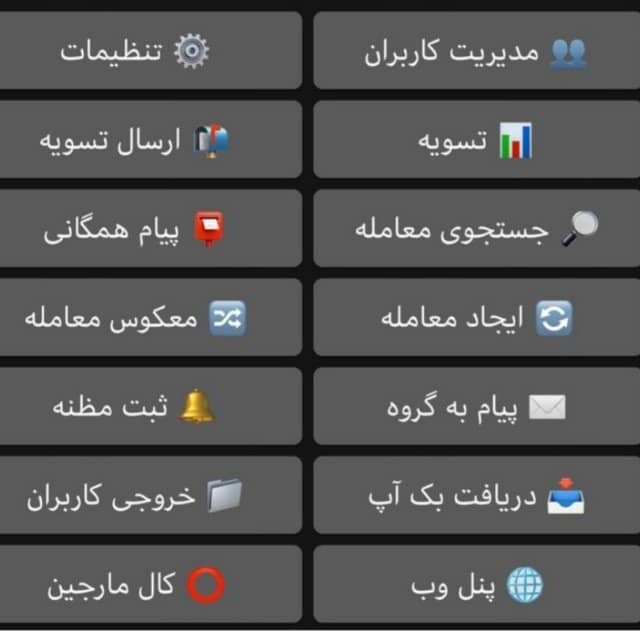This screenshot has height=640, width=640.
Task: Select معکوس معامله button
Action: pyautogui.click(x=150, y=319)
